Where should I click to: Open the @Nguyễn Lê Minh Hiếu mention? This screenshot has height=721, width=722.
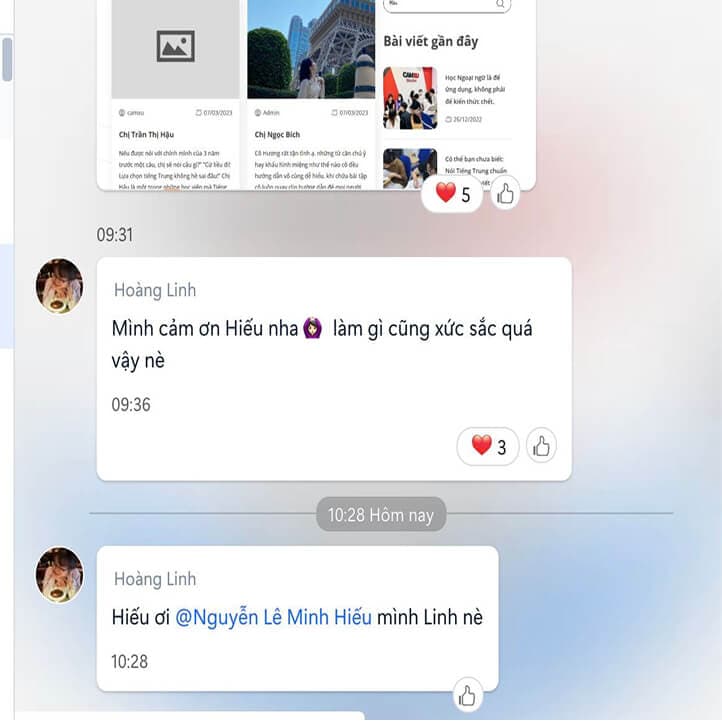[273, 617]
